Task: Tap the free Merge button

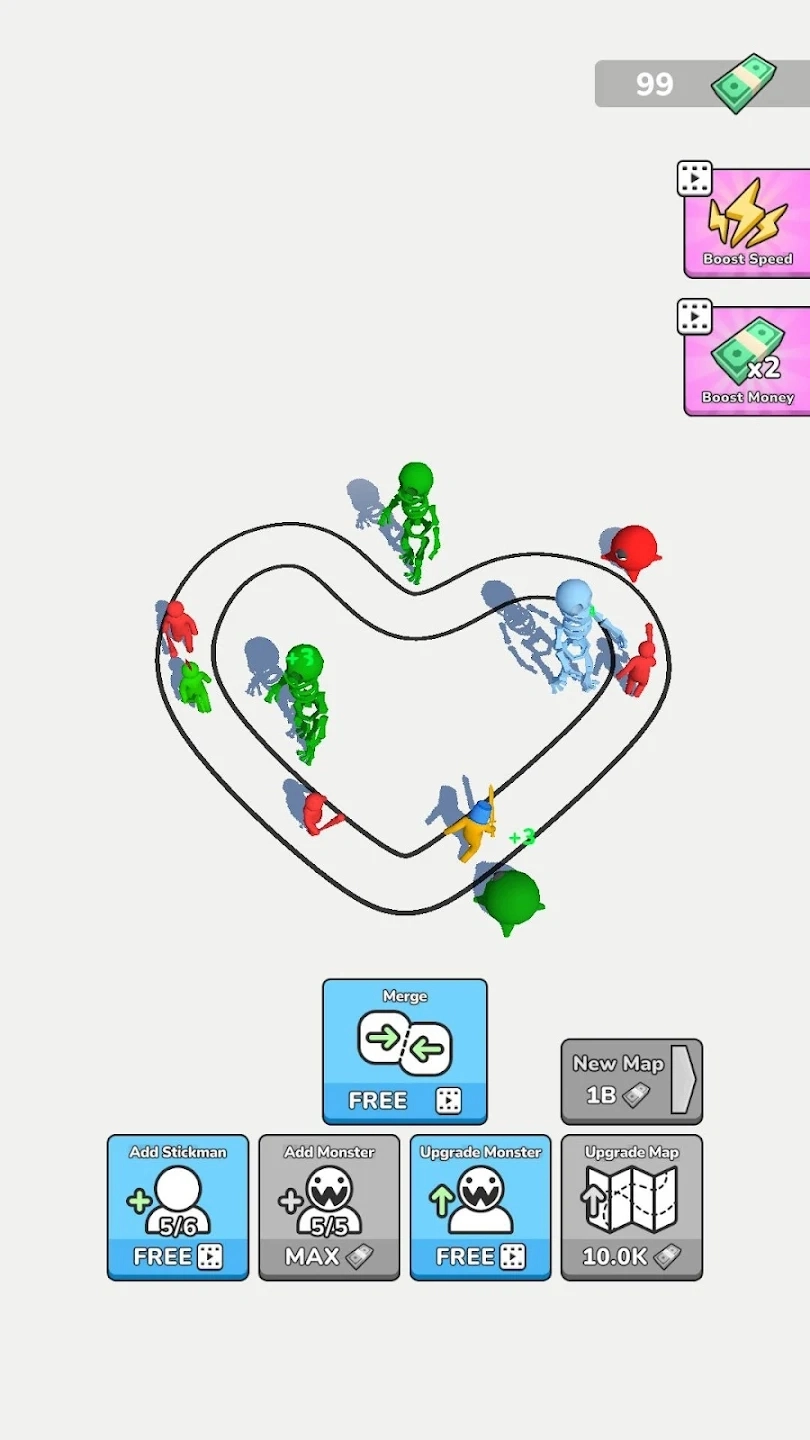Action: coord(405,1051)
